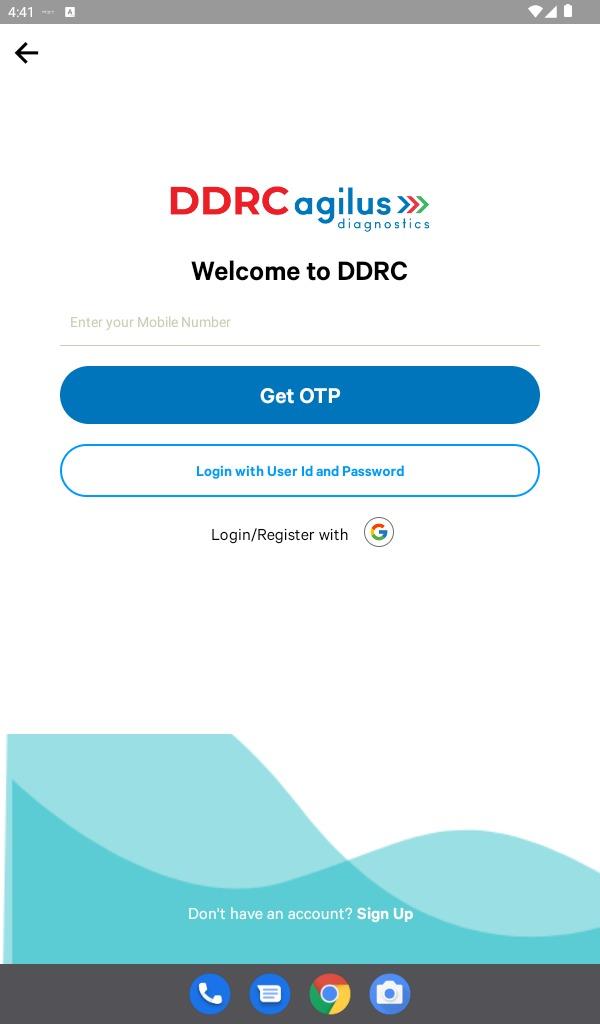This screenshot has height=1024, width=600.
Task: Open the Phone app in the dock
Action: 210,994
